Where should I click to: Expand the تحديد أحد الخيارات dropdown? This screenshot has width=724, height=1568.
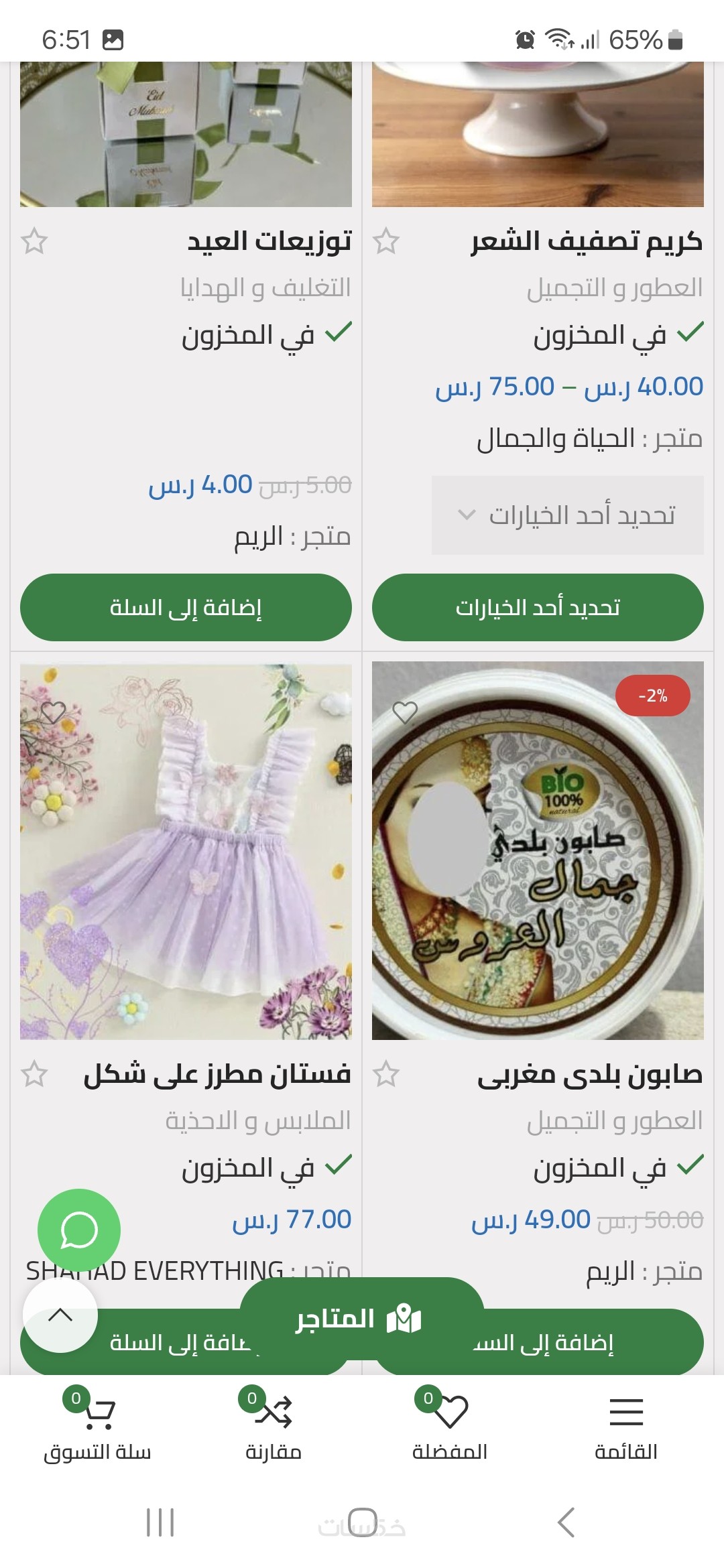[x=567, y=515]
